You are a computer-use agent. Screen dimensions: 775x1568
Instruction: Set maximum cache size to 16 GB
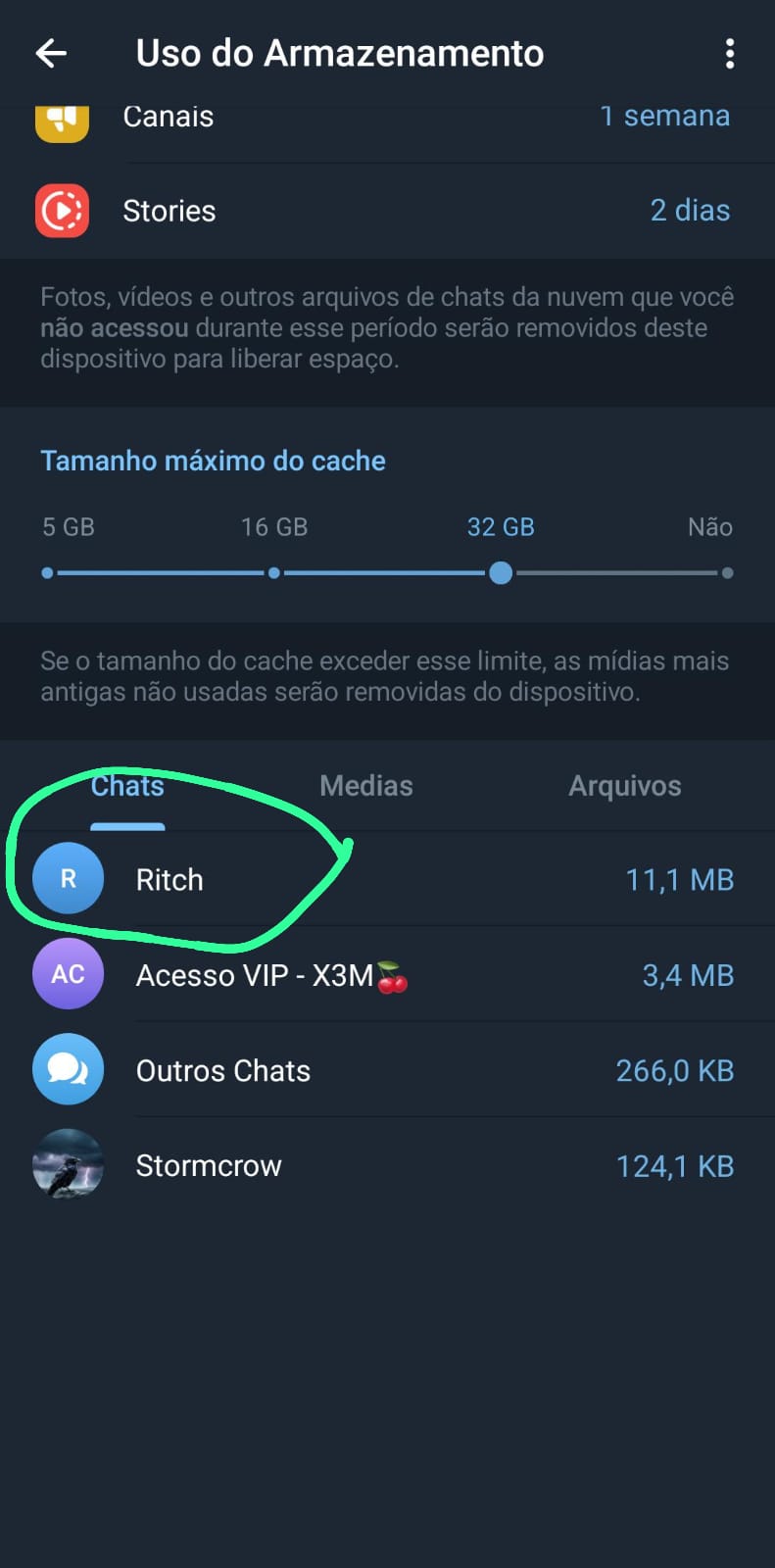coord(274,573)
